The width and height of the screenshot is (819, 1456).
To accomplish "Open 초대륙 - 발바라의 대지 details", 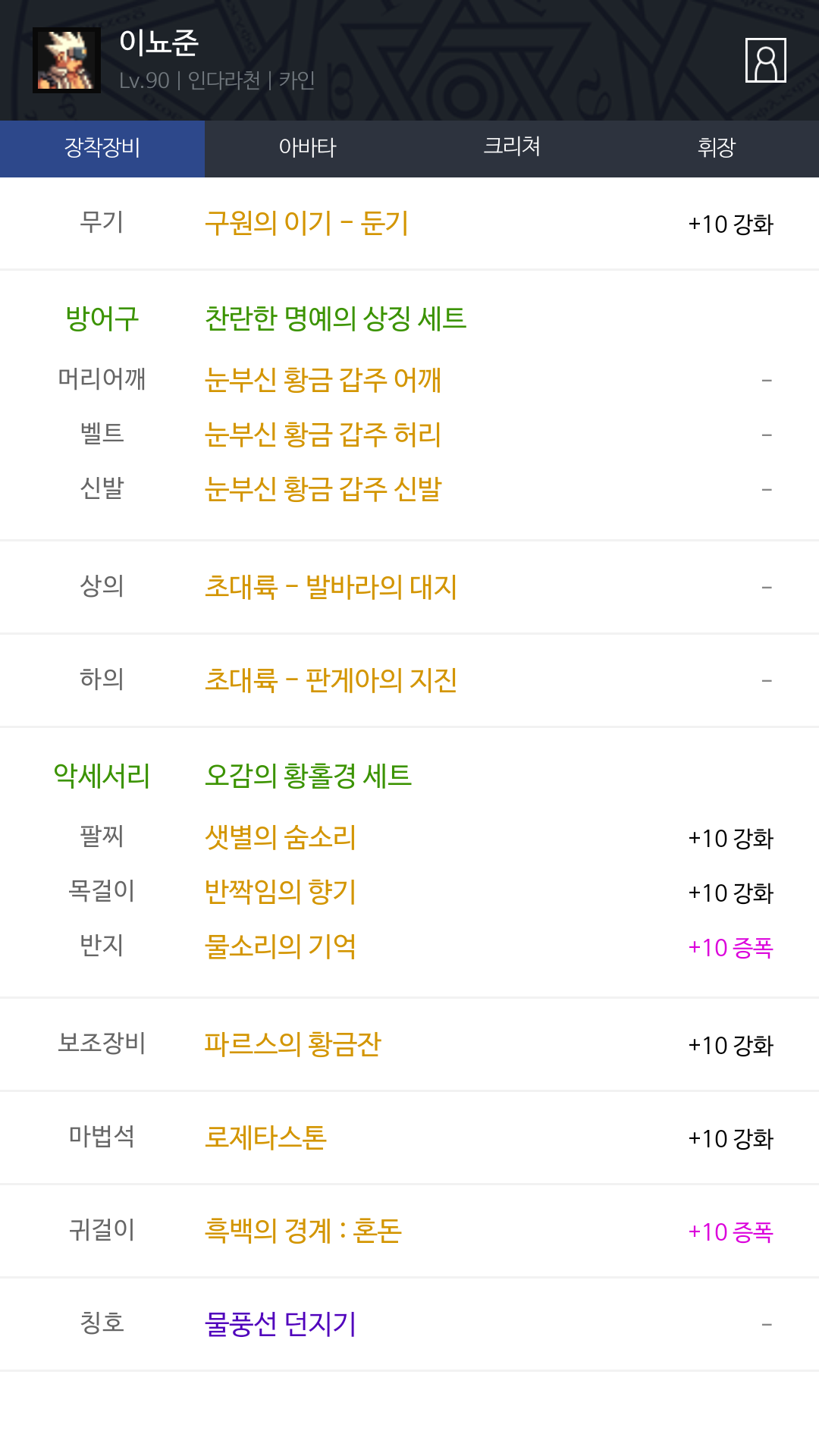I will [x=331, y=587].
